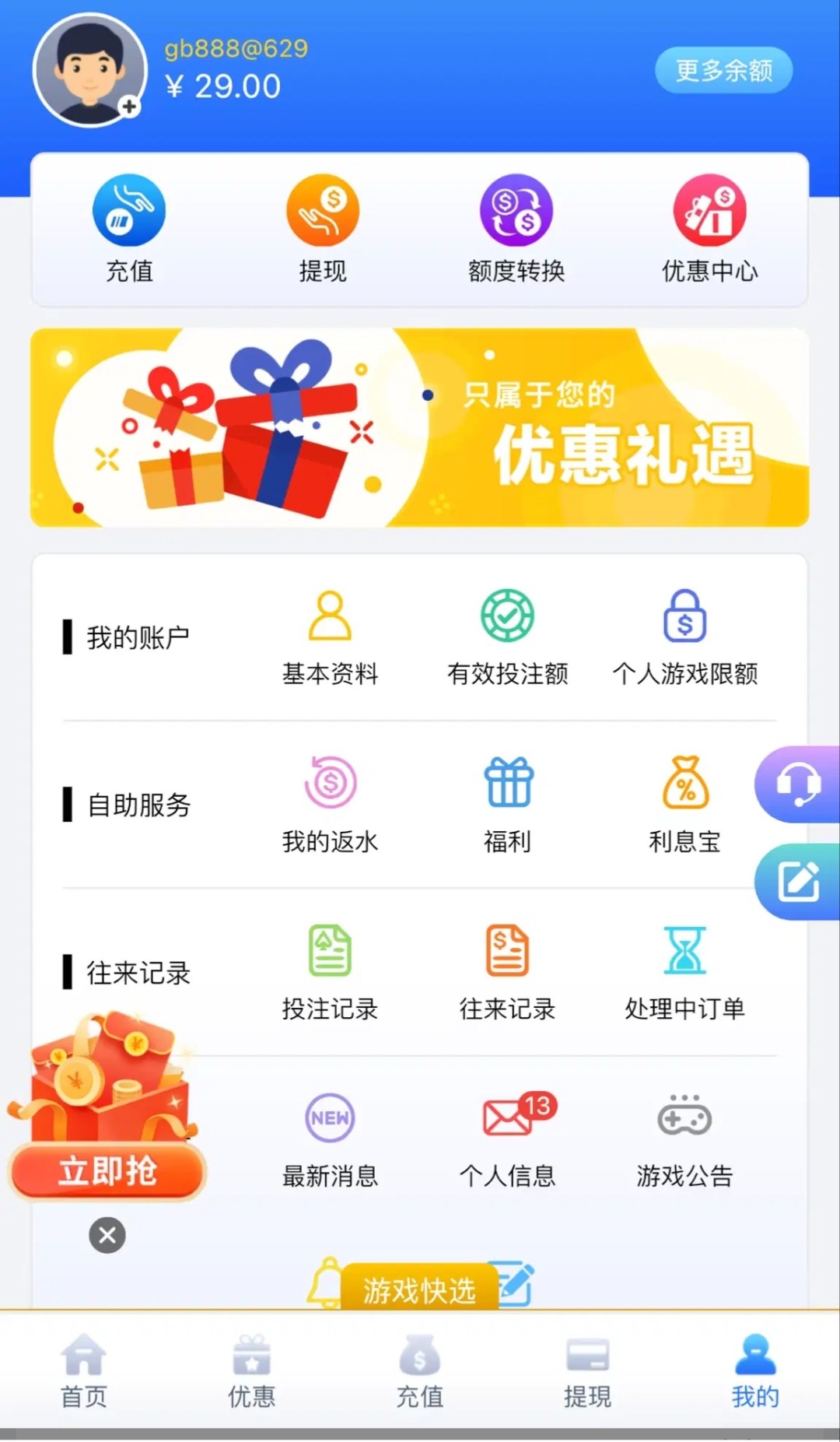
Task: Dismiss the red envelope popup
Action: click(x=107, y=1235)
